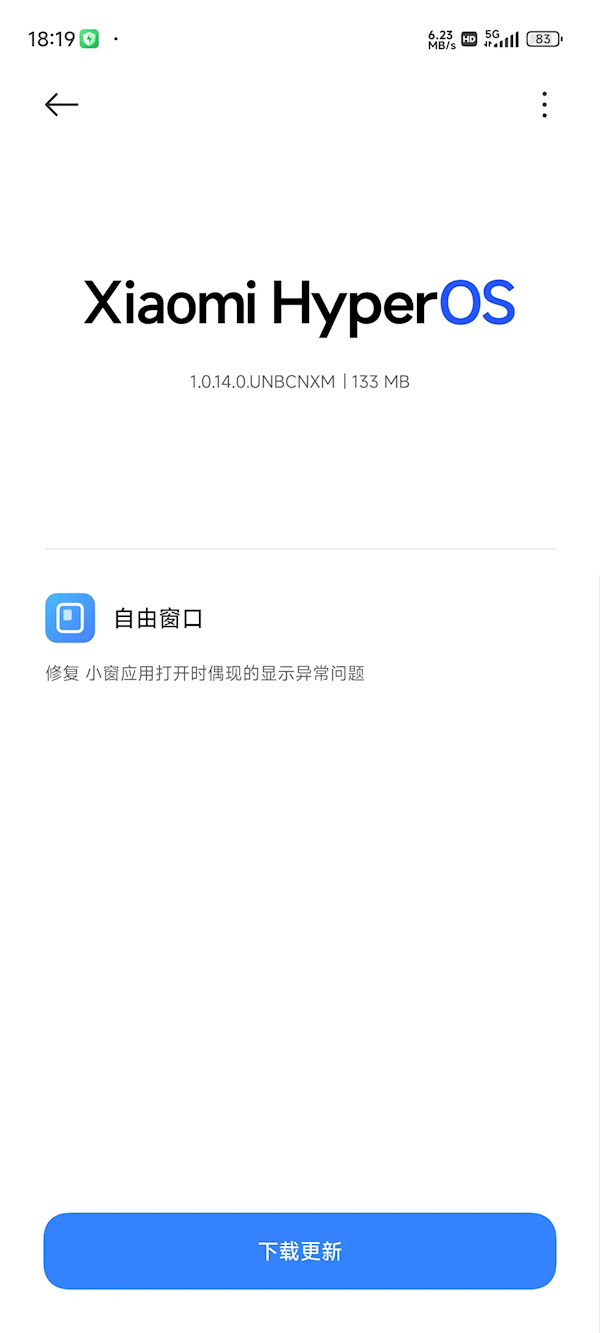Go back using the arrow
600x1333 pixels.
click(x=61, y=105)
